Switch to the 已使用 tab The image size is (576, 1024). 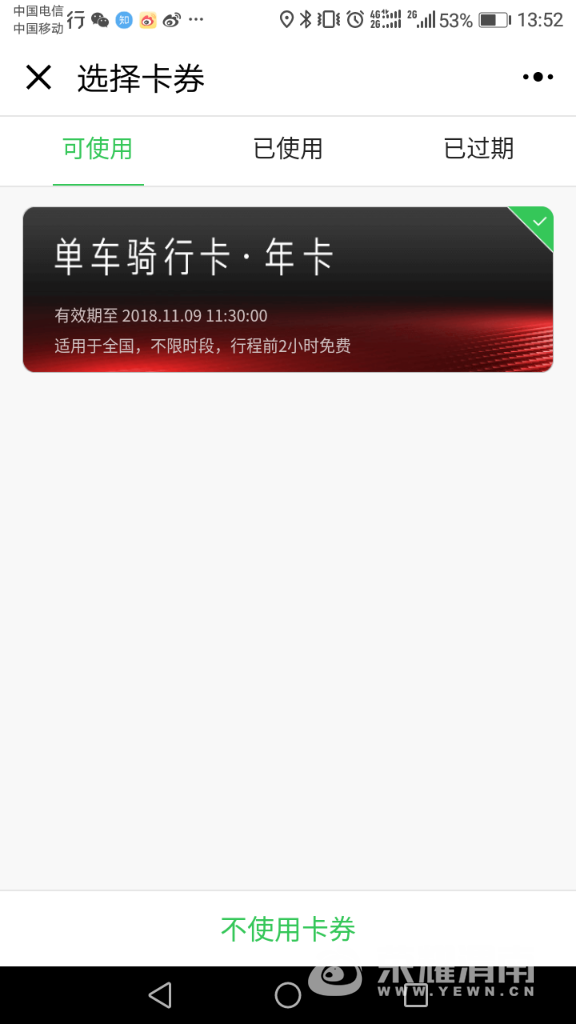(x=287, y=149)
